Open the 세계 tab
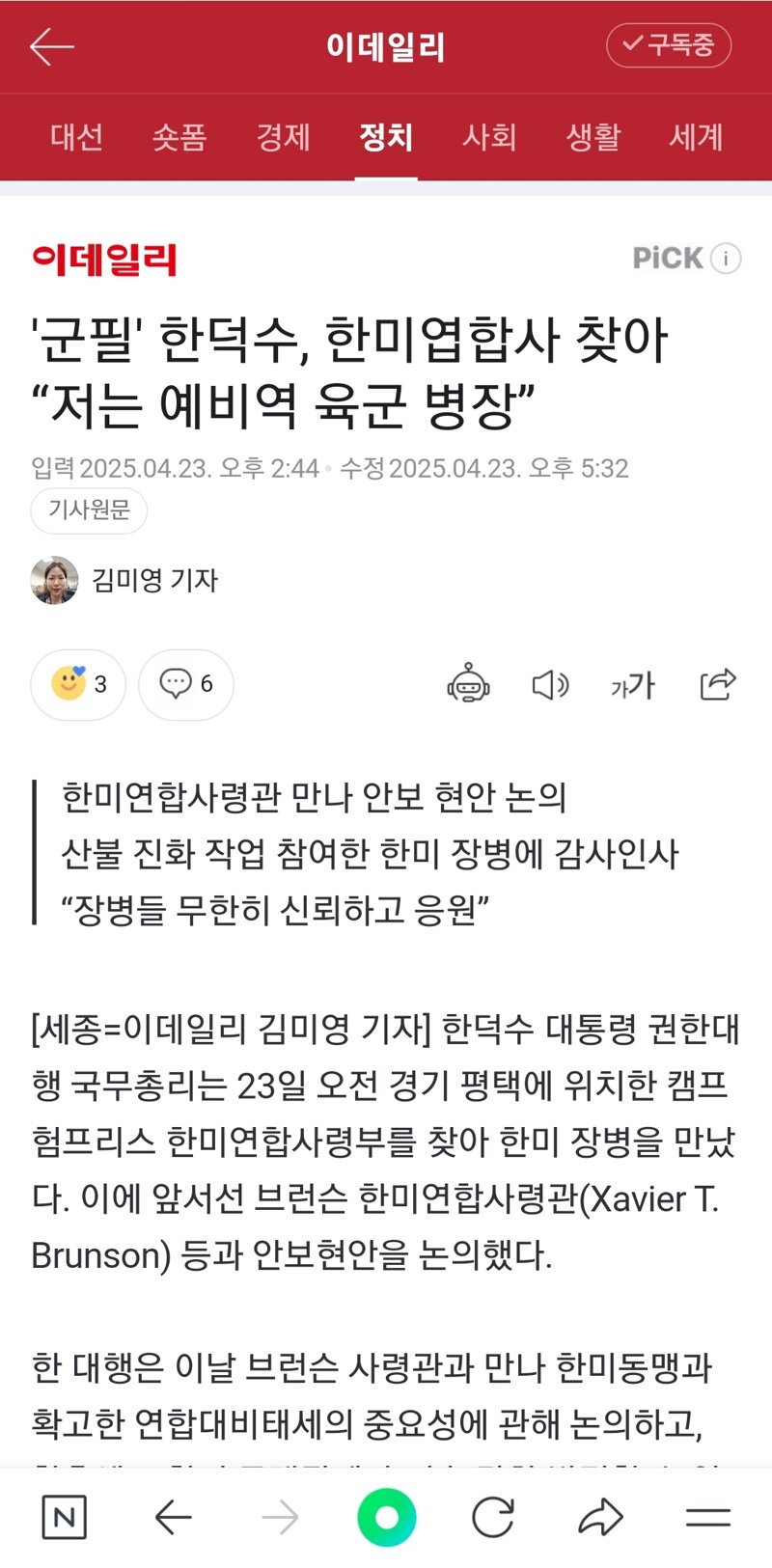Viewport: 772px width, 1568px height. pyautogui.click(x=696, y=137)
